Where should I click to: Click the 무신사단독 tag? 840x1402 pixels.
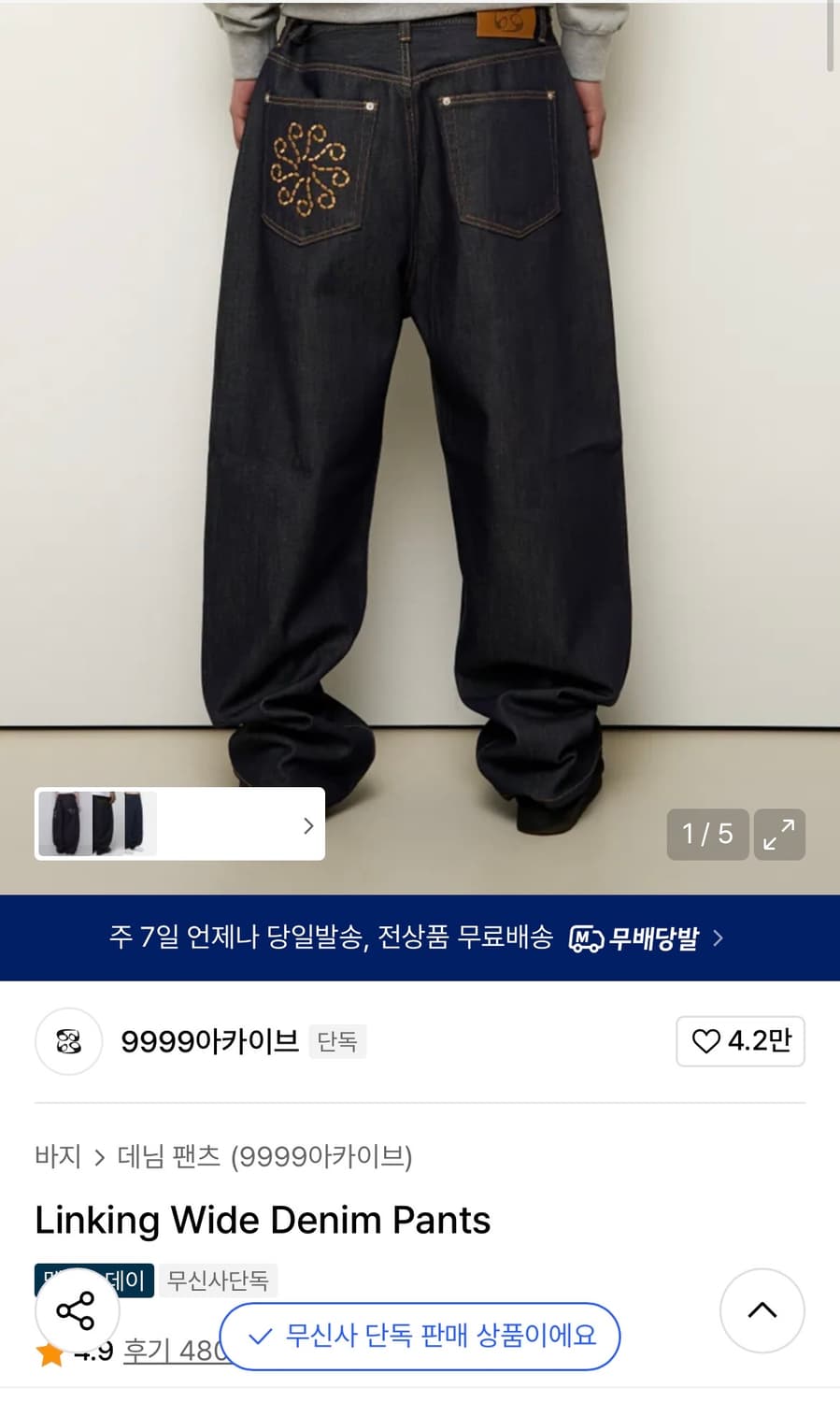click(x=218, y=1280)
